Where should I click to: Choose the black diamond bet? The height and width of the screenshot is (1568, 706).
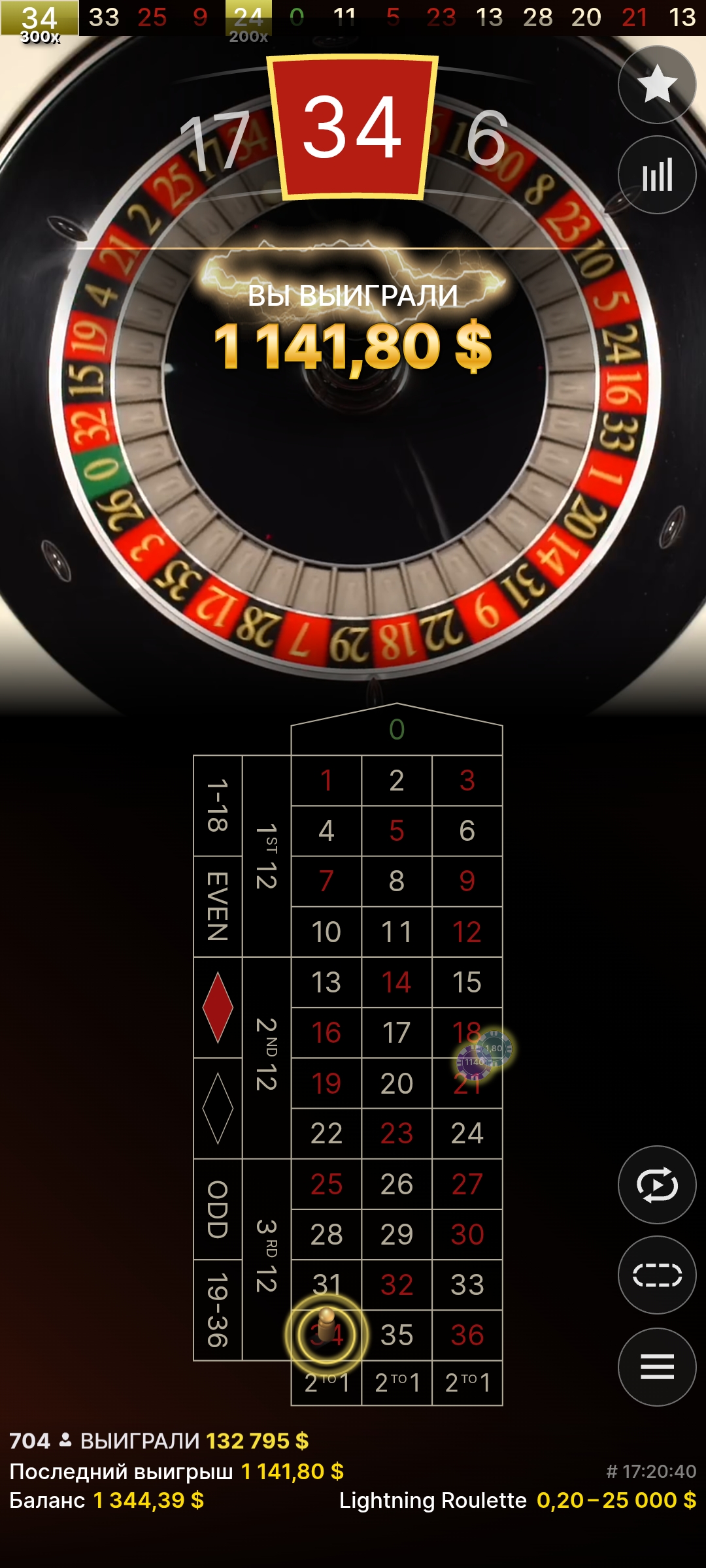coord(218,1108)
